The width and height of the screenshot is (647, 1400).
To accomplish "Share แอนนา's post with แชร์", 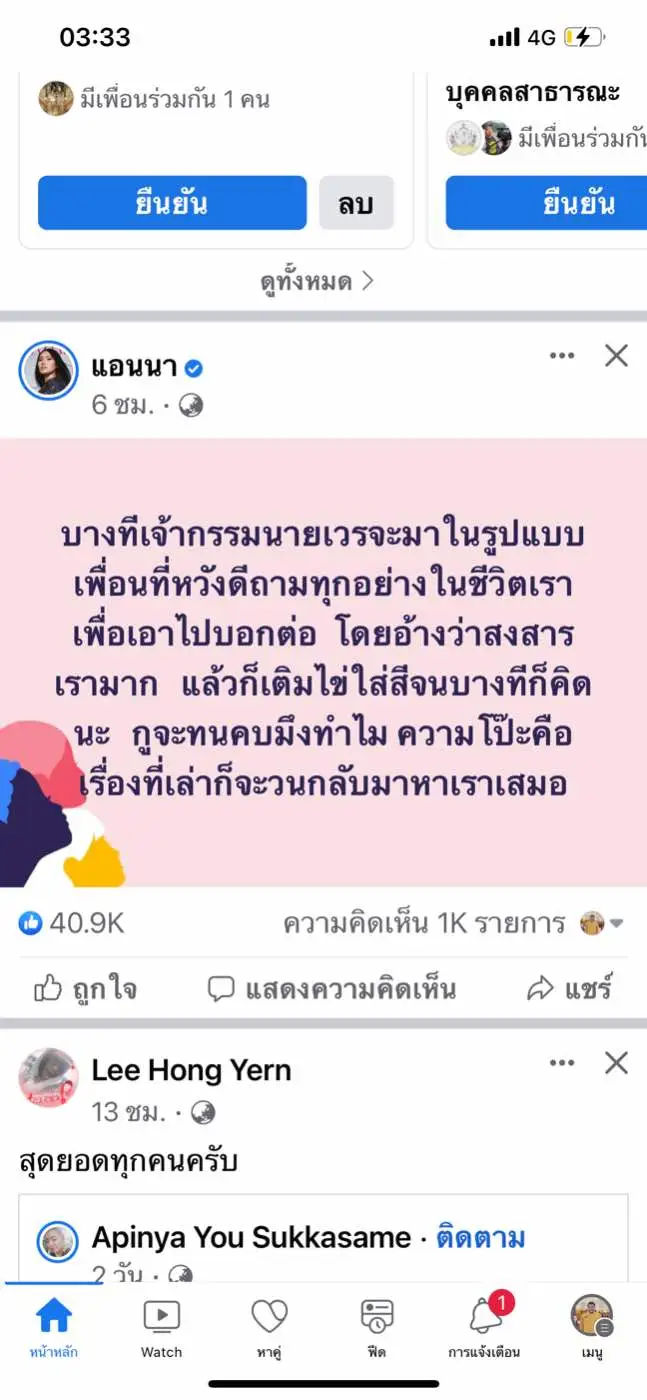I will point(569,989).
